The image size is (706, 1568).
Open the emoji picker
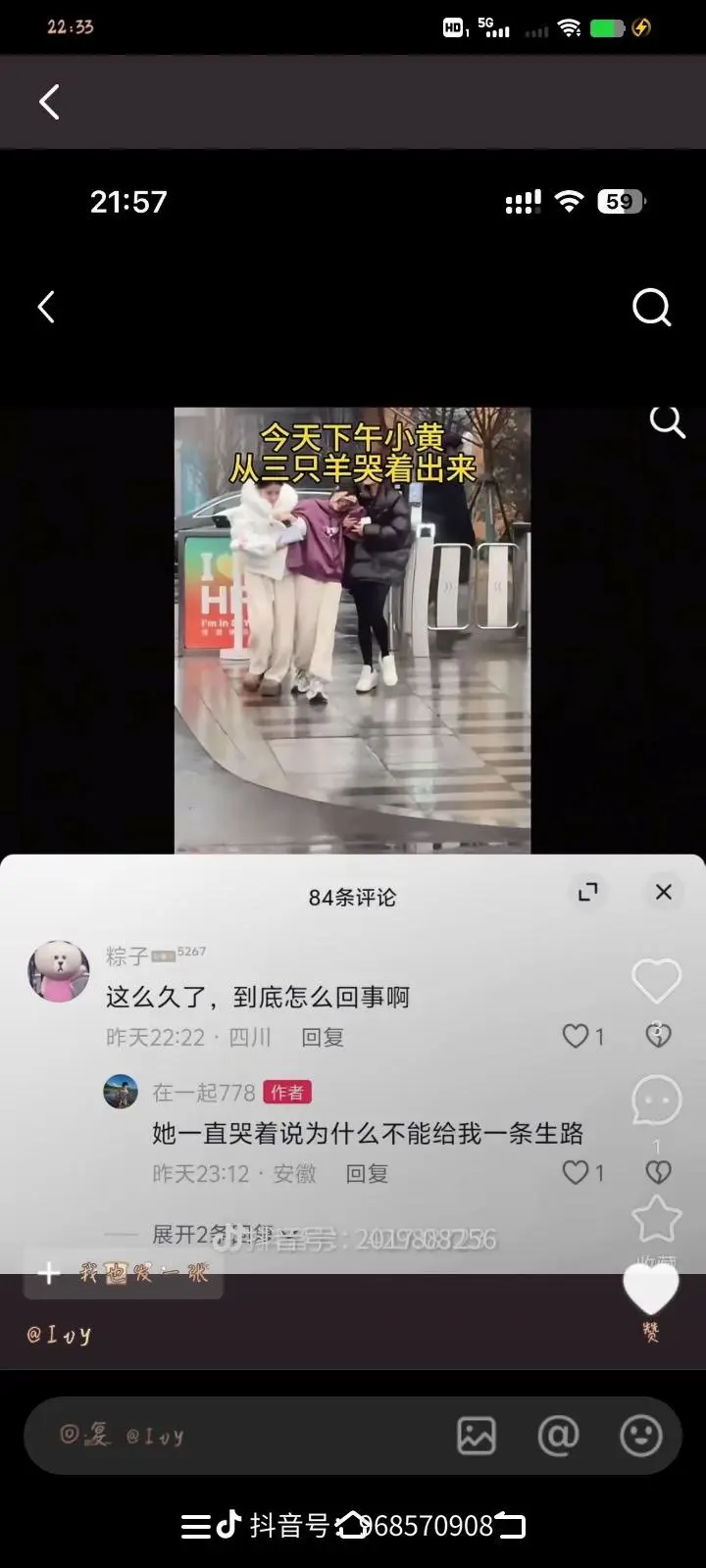pos(641,1436)
